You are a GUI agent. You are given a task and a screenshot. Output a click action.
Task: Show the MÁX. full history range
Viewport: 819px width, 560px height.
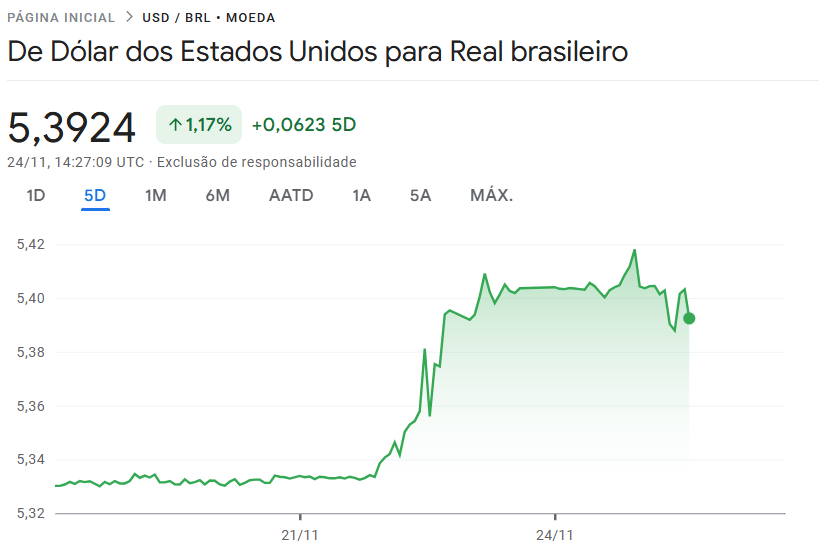click(491, 195)
